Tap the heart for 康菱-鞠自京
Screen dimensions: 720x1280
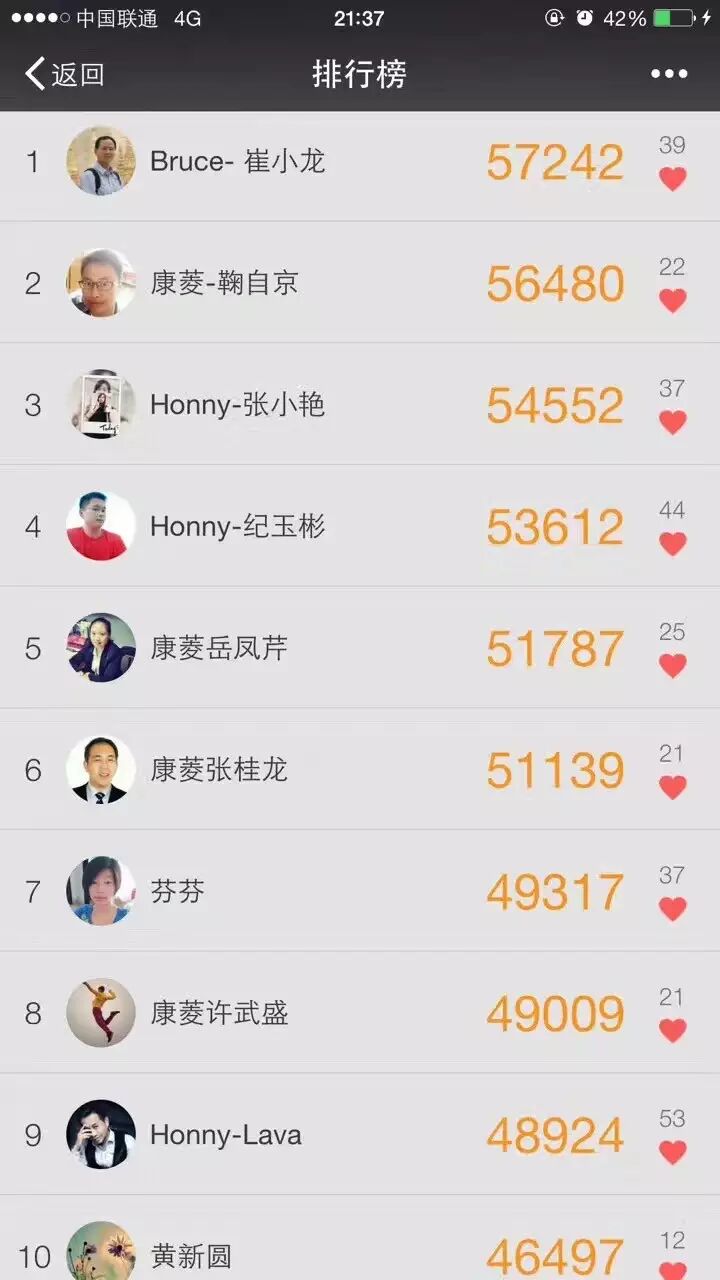click(x=672, y=301)
